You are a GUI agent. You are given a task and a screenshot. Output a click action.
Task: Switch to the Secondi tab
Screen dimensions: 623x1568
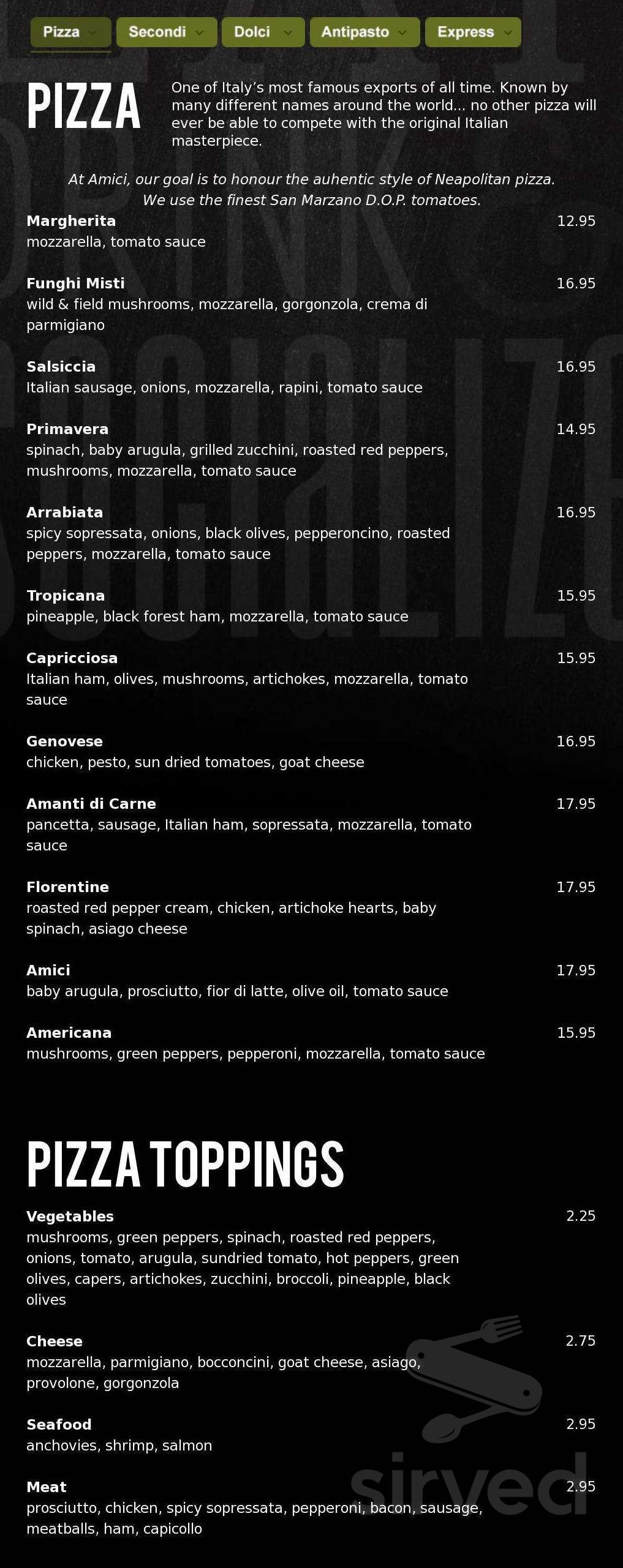167,32
